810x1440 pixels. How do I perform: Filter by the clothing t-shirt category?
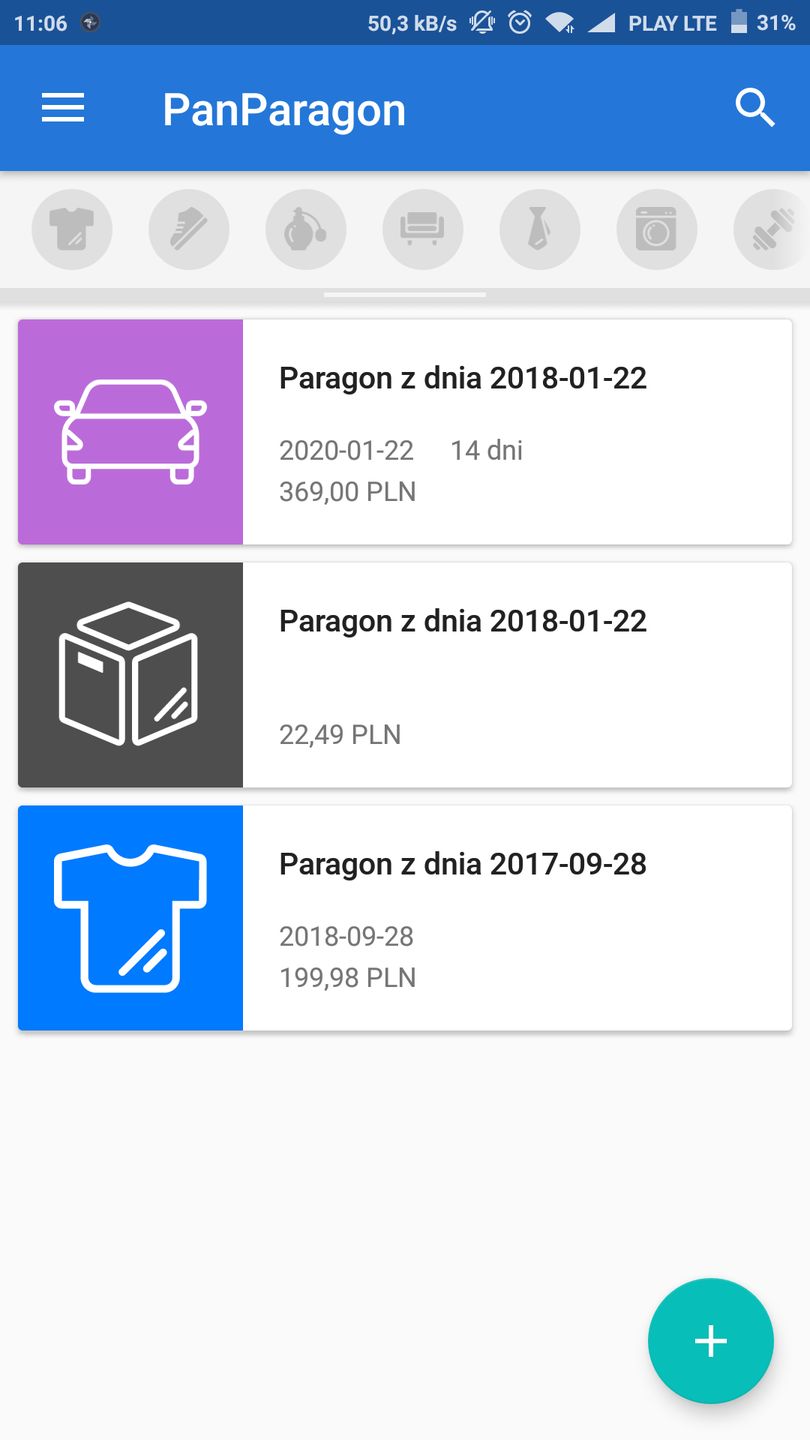pos(72,230)
